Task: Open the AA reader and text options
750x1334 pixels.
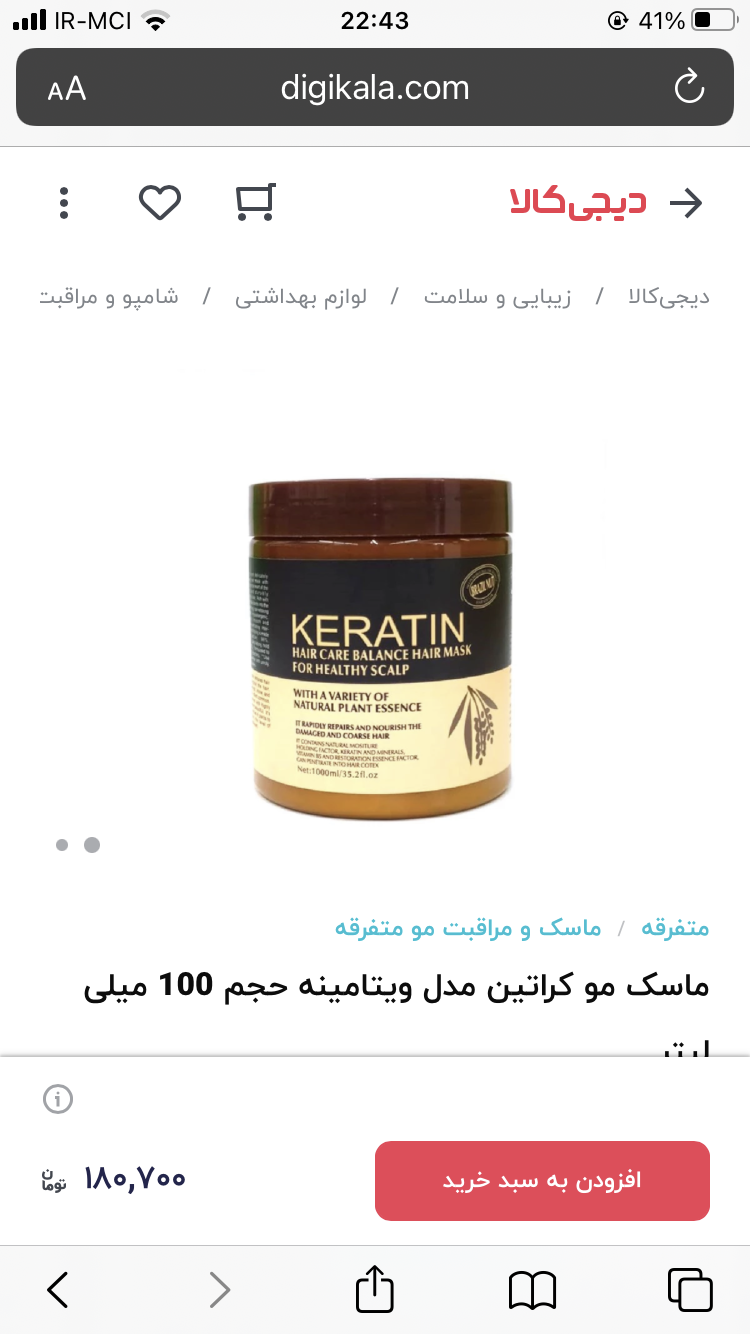Action: tap(67, 89)
